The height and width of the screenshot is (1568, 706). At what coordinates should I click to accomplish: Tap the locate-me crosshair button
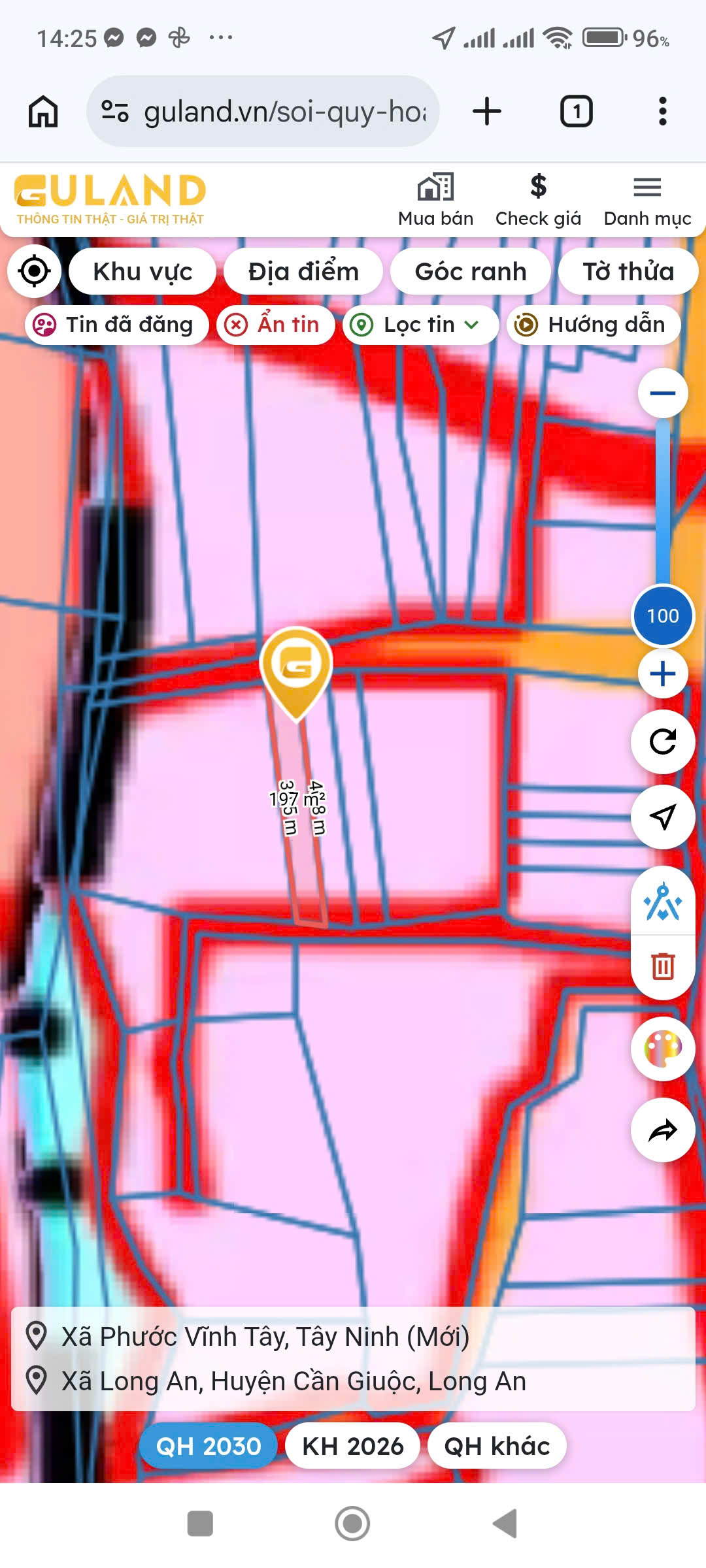(34, 270)
